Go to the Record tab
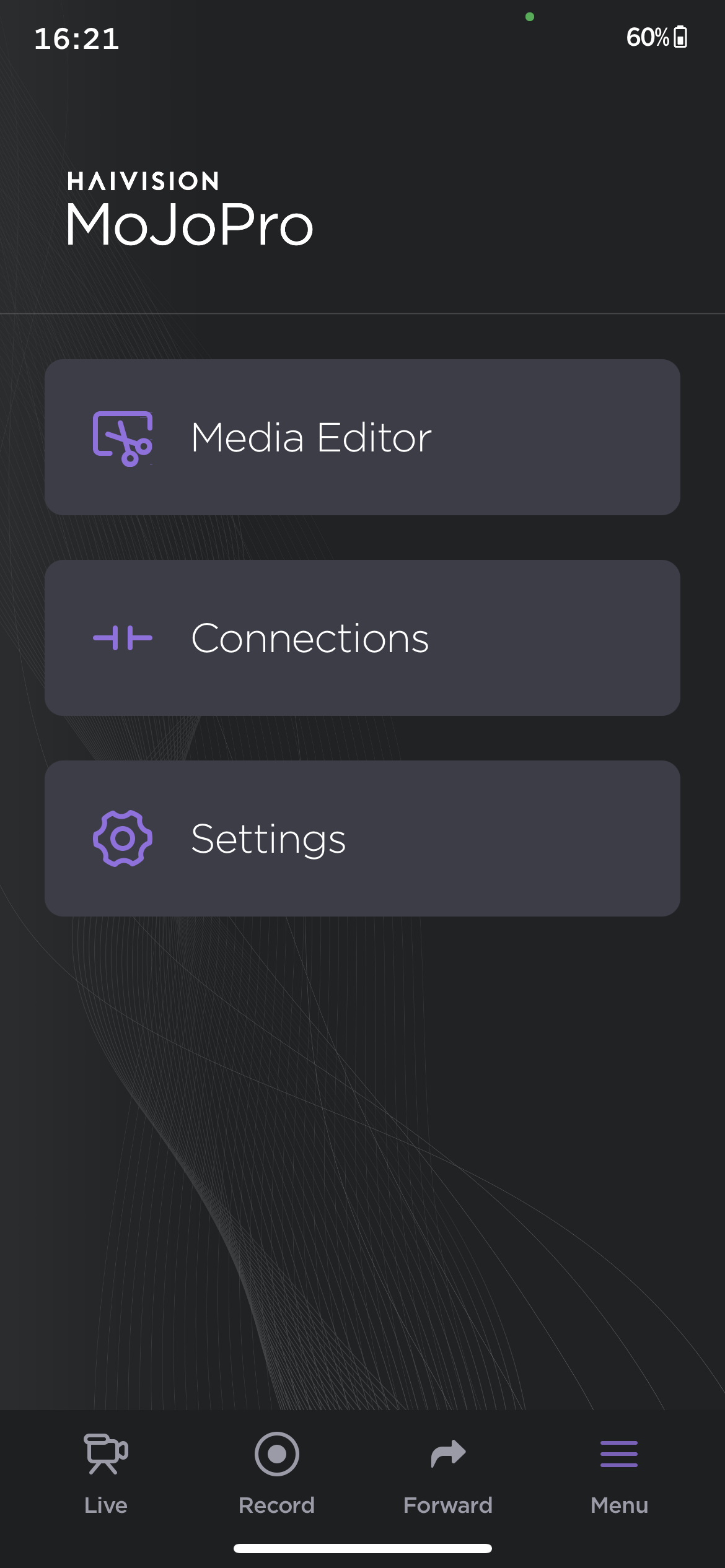725x1568 pixels. pos(277,1473)
